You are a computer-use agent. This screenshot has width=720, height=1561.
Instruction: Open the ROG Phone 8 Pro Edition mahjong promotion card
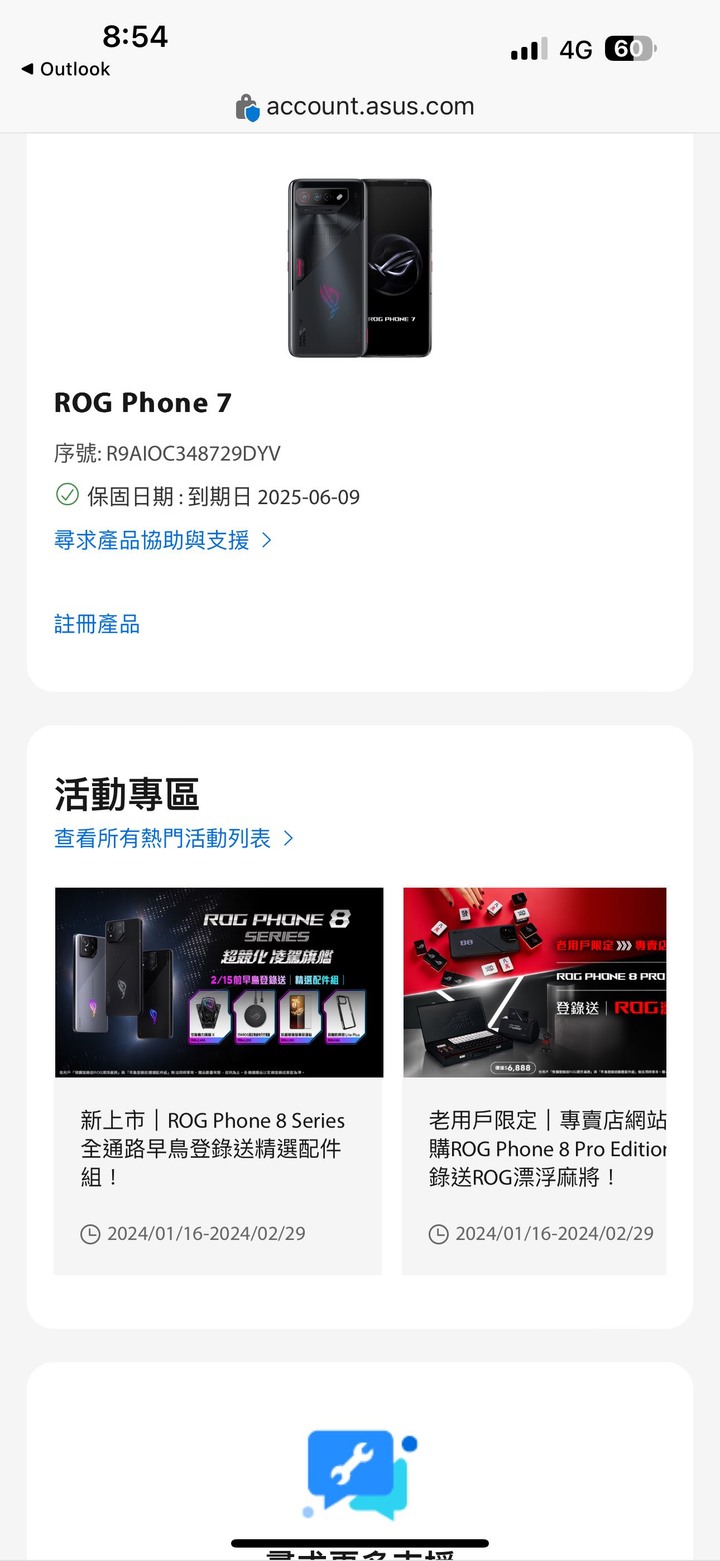535,1080
